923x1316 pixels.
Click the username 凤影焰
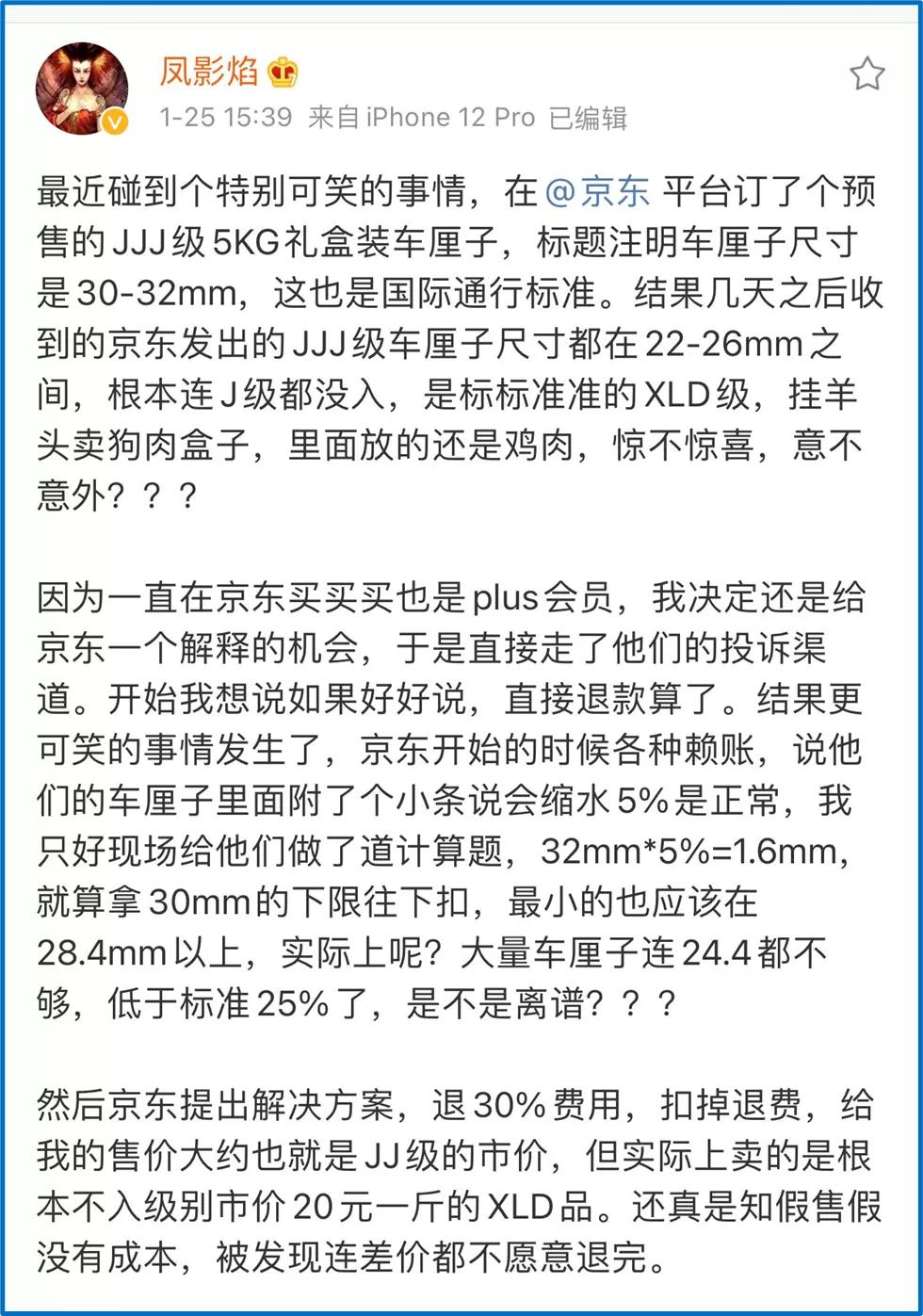208,68
